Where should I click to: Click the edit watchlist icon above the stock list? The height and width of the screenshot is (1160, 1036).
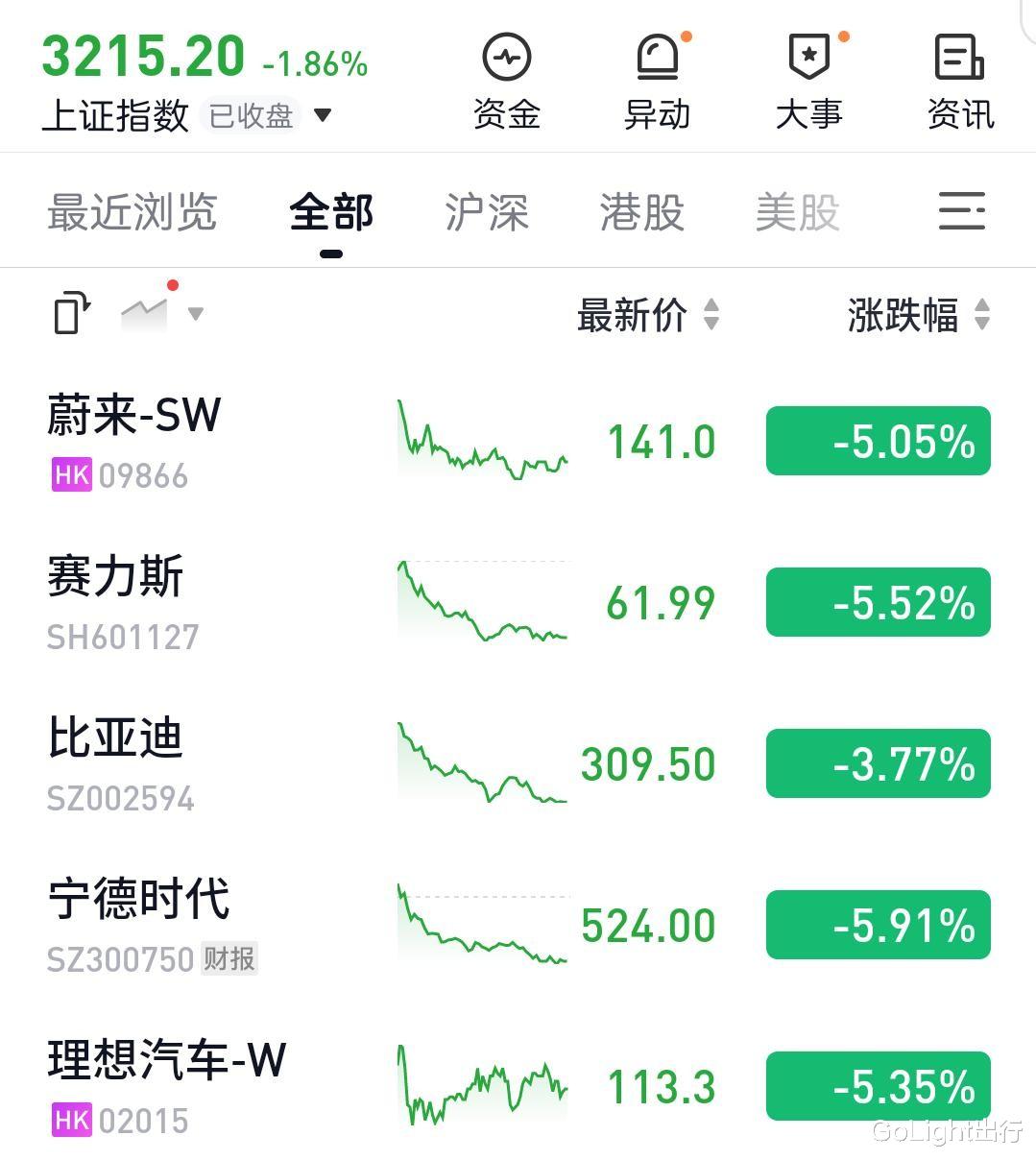(71, 312)
